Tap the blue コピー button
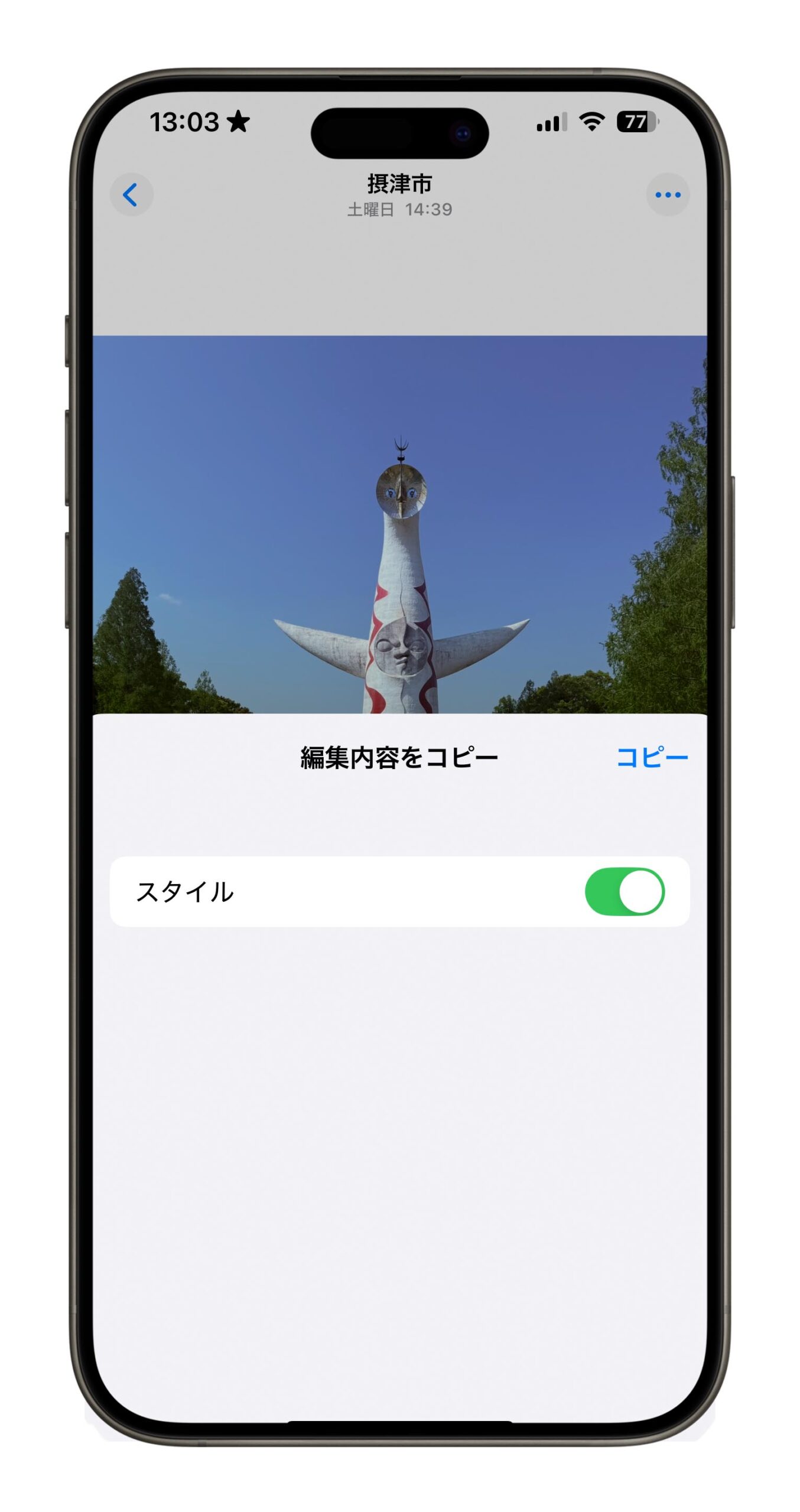Viewport: 800px width, 1512px height. [652, 757]
